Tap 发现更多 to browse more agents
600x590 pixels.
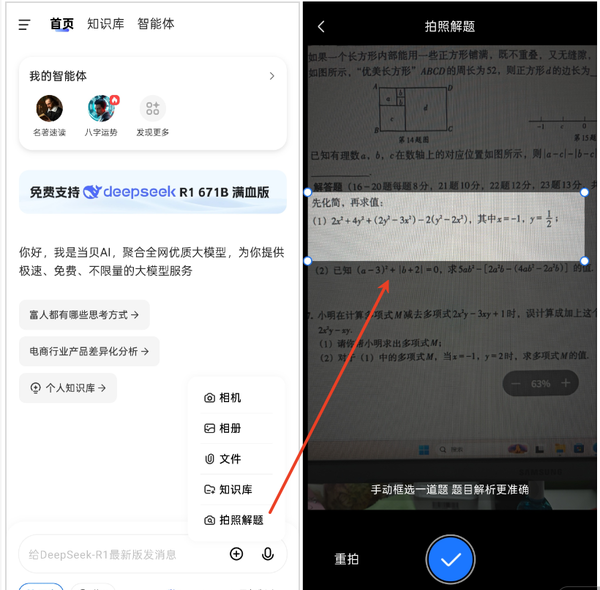pos(153,116)
